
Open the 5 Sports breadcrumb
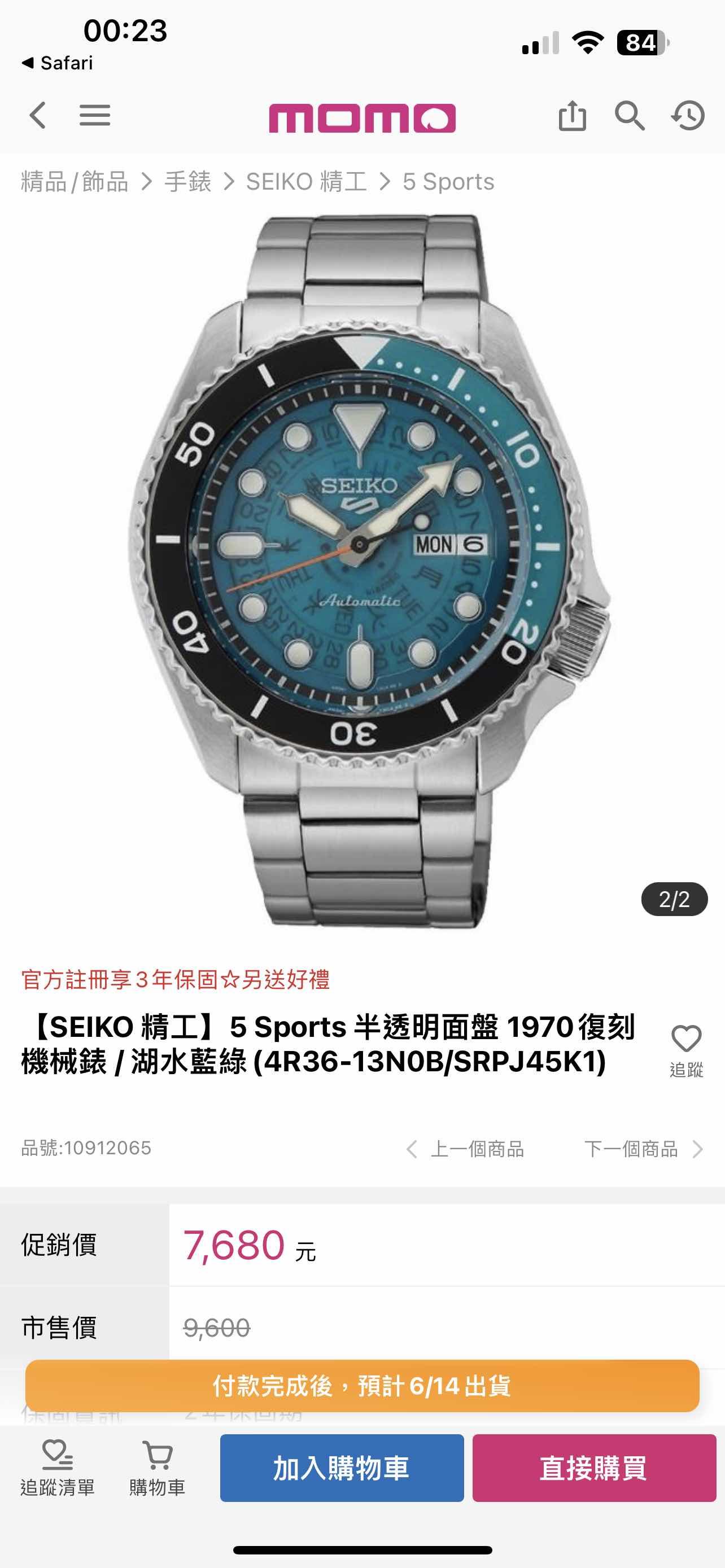[x=448, y=181]
